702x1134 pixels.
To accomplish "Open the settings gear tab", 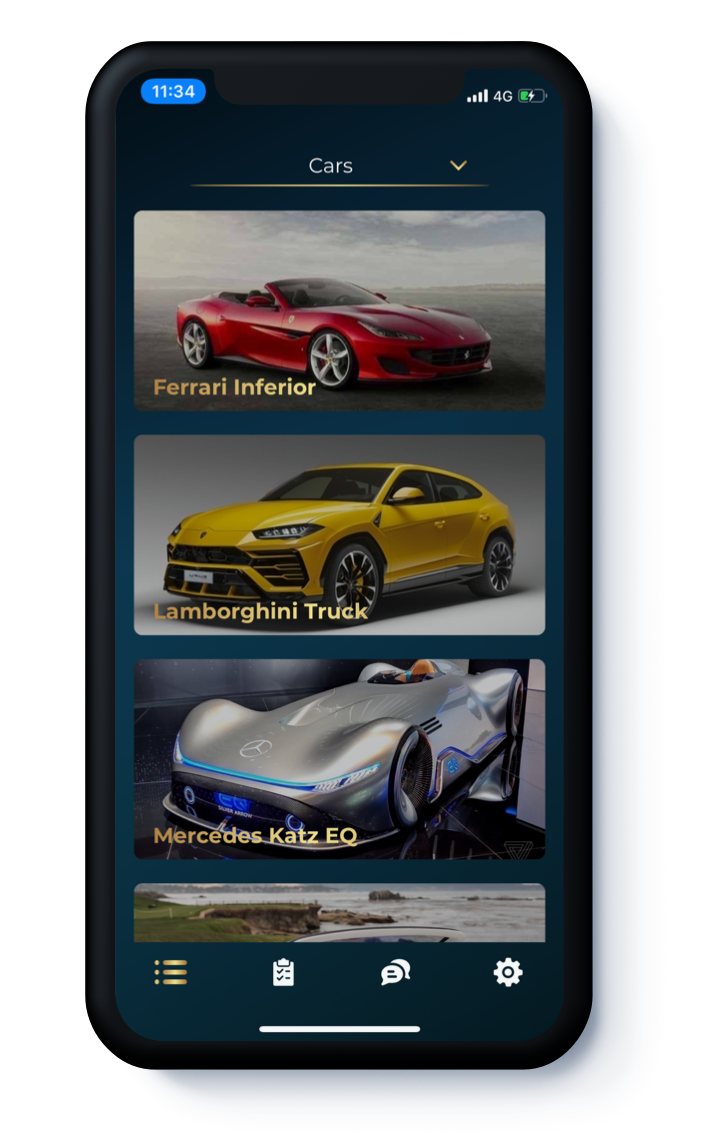I will click(x=508, y=972).
